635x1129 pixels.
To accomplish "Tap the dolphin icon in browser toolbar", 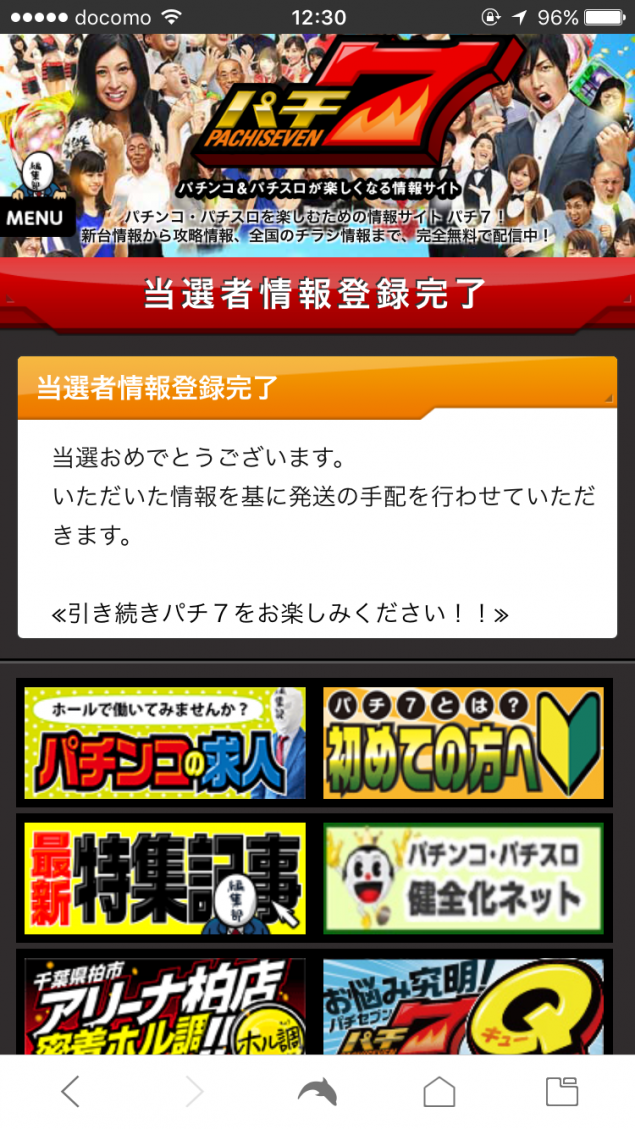I will [317, 1091].
